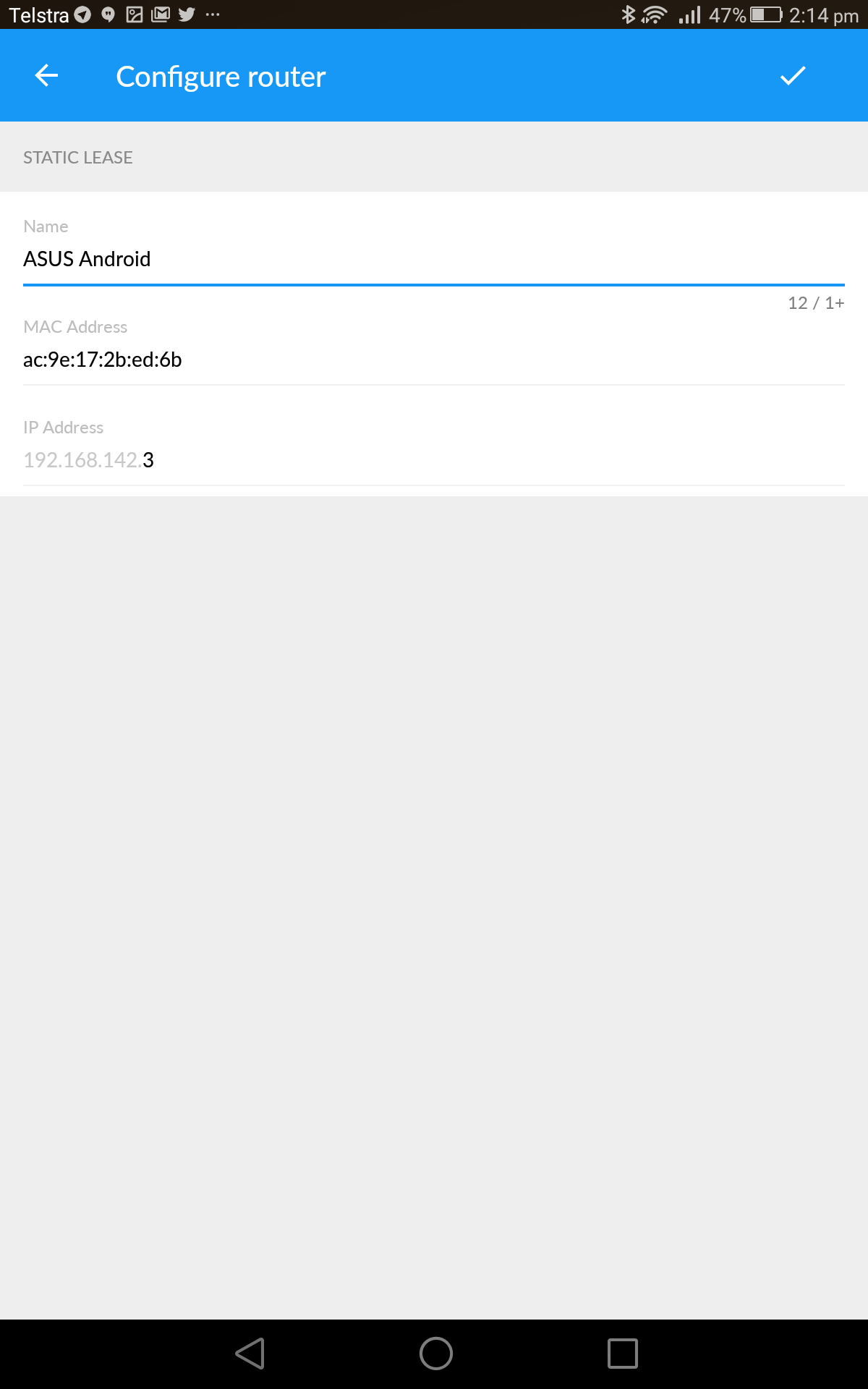Screen dimensions: 868x1389
Task: Go to the home screen
Action: [x=435, y=1354]
